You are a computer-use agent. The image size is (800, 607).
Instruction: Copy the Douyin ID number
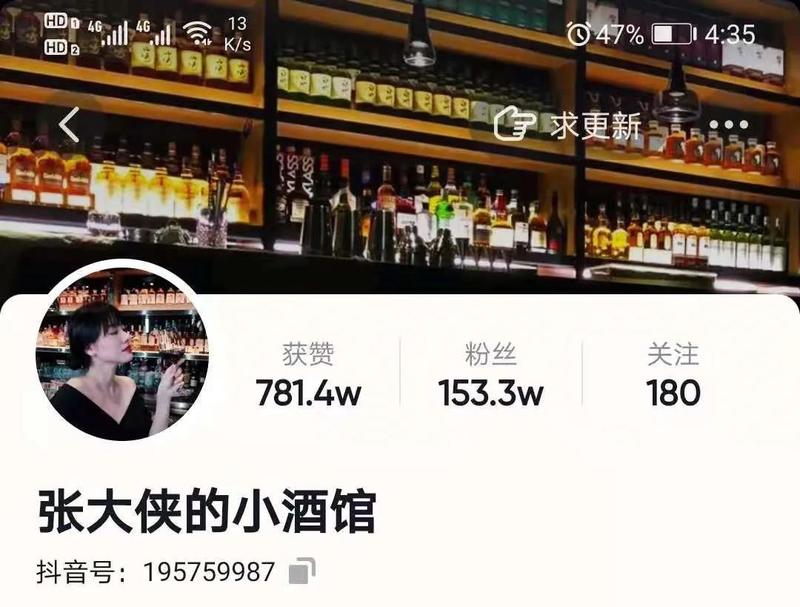click(302, 572)
